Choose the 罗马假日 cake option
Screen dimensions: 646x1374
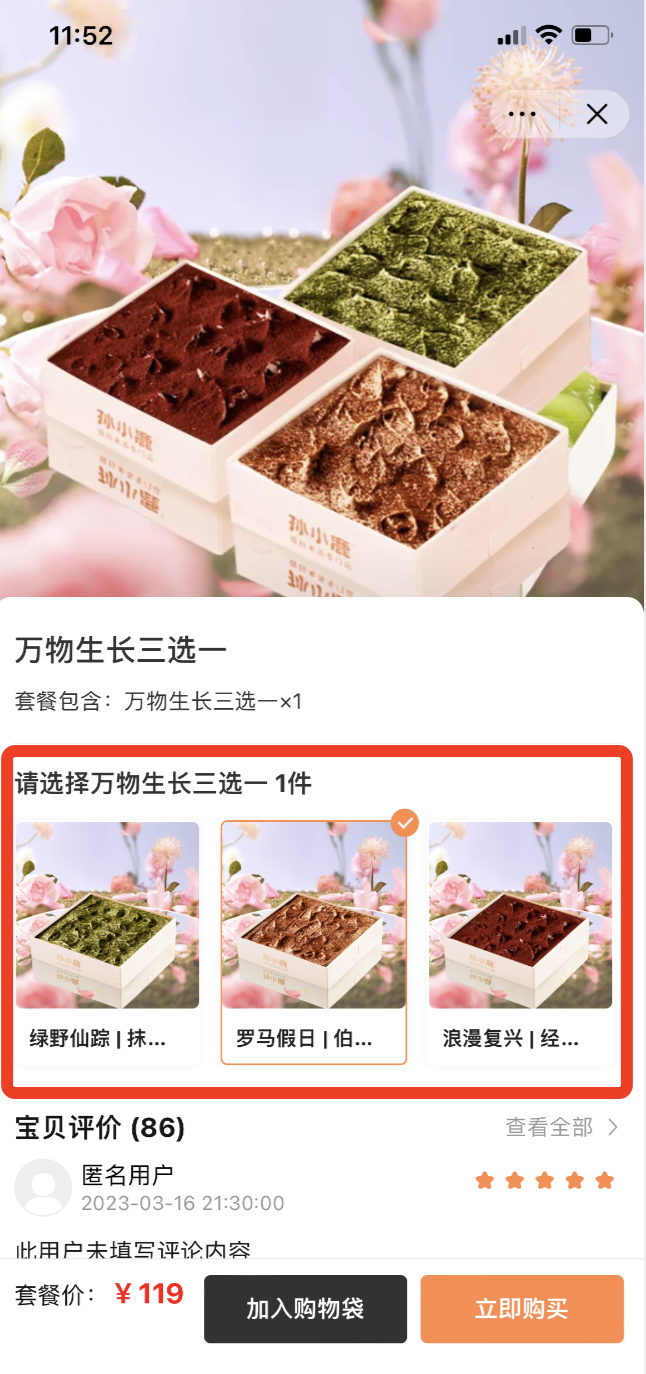[x=313, y=940]
